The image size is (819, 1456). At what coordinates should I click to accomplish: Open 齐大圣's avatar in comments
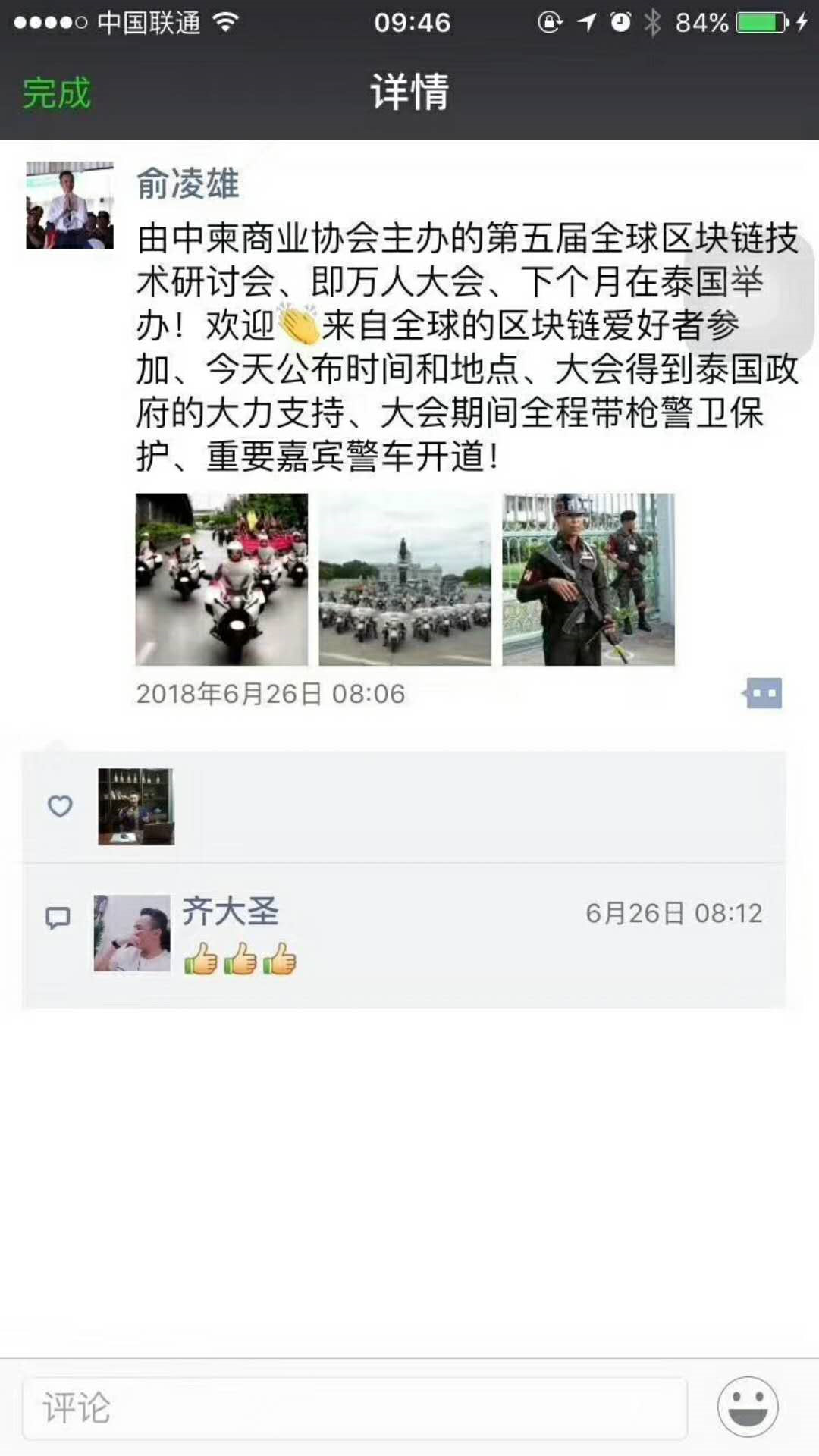(132, 933)
